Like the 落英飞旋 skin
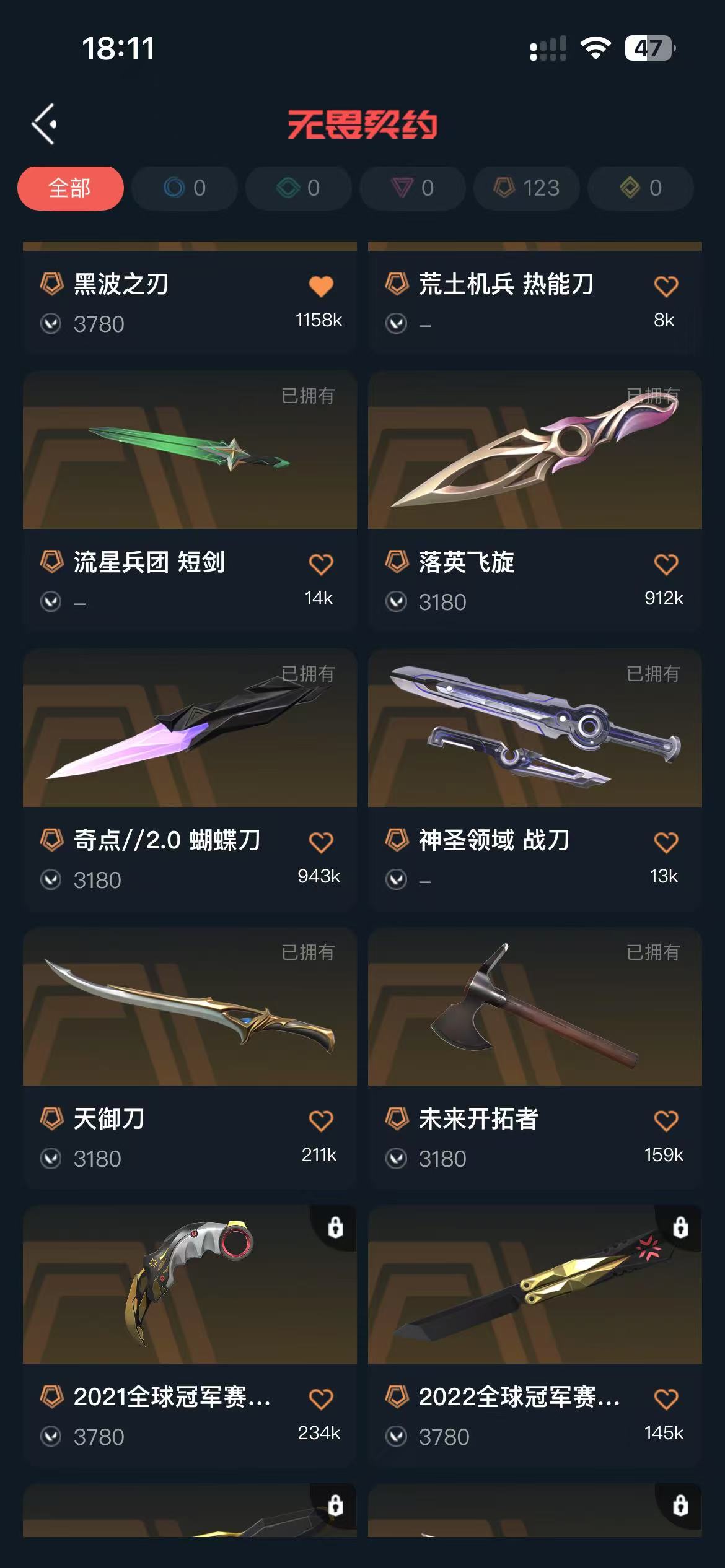 coord(666,564)
